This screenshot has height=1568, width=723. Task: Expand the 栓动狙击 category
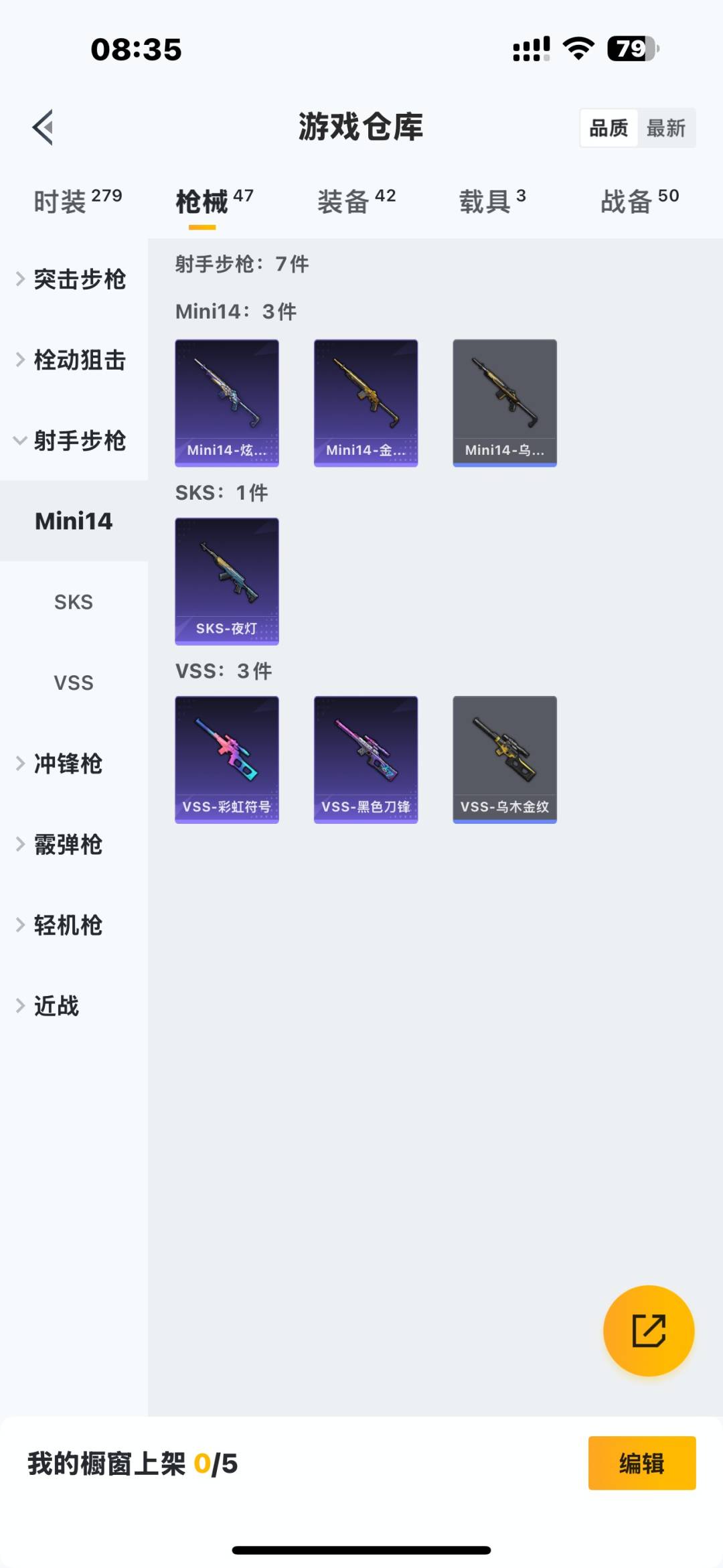click(72, 360)
